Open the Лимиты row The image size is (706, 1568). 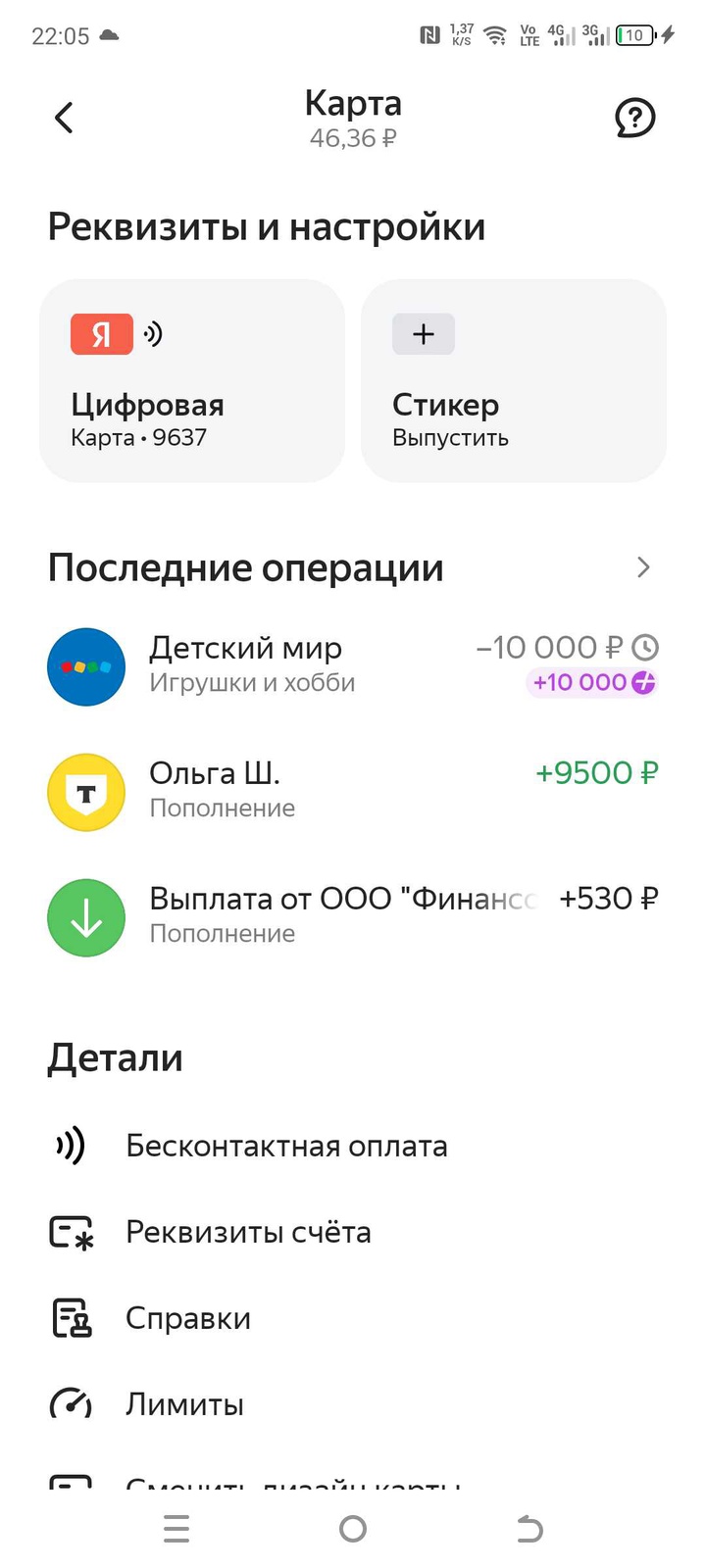[x=184, y=1404]
